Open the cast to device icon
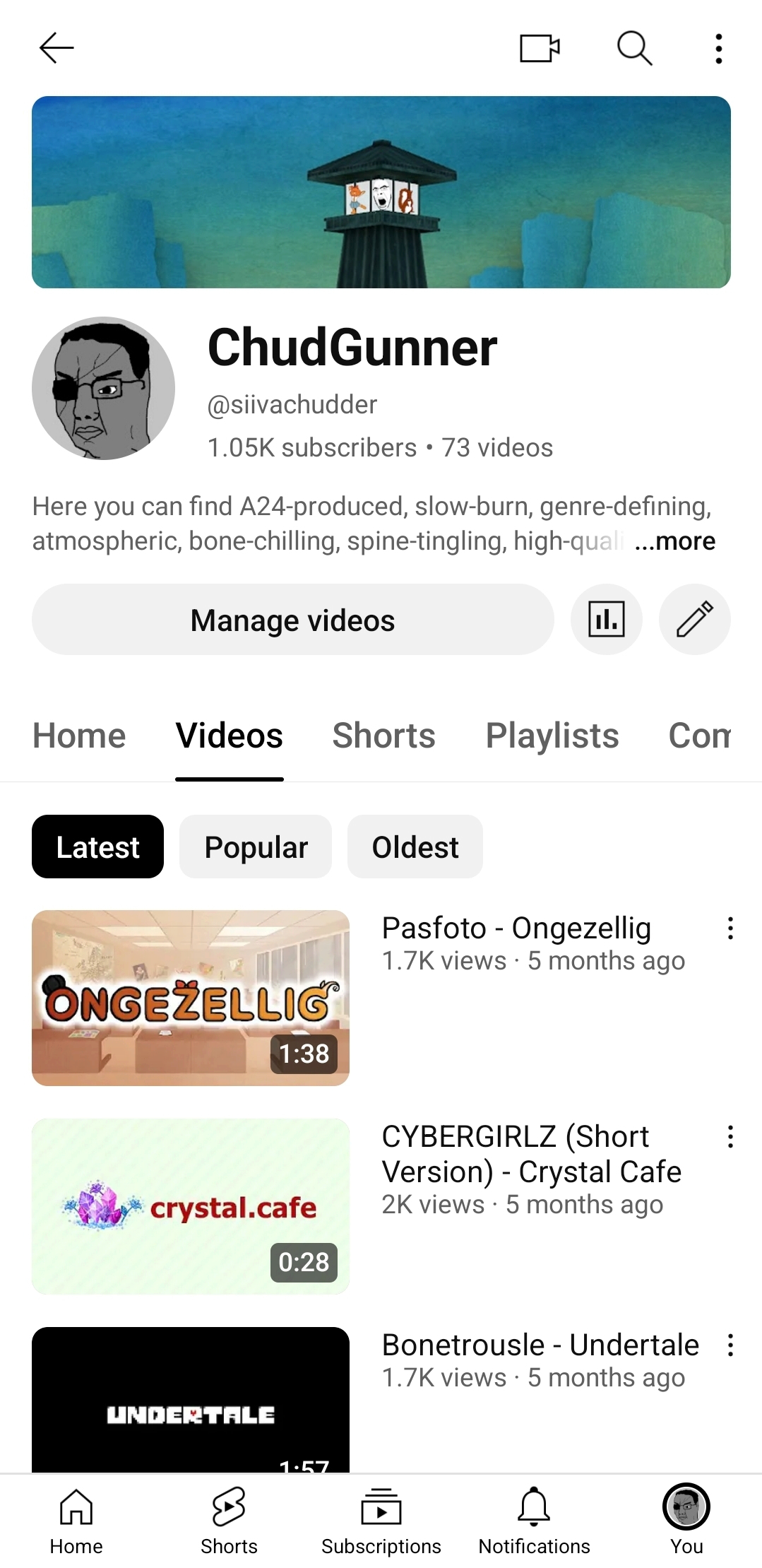The image size is (762, 1568). [x=540, y=48]
